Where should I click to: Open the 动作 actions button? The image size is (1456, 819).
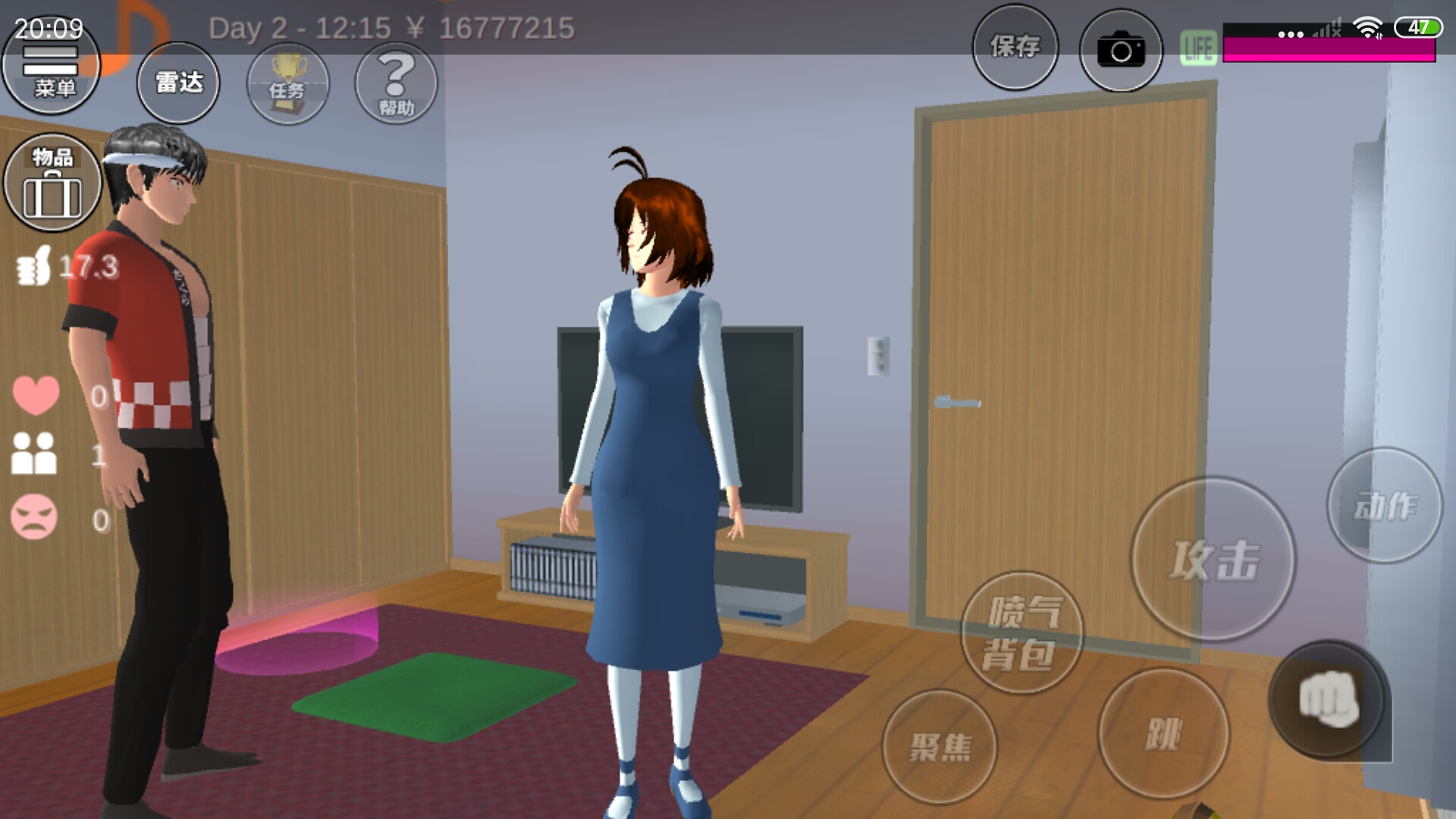click(x=1384, y=505)
